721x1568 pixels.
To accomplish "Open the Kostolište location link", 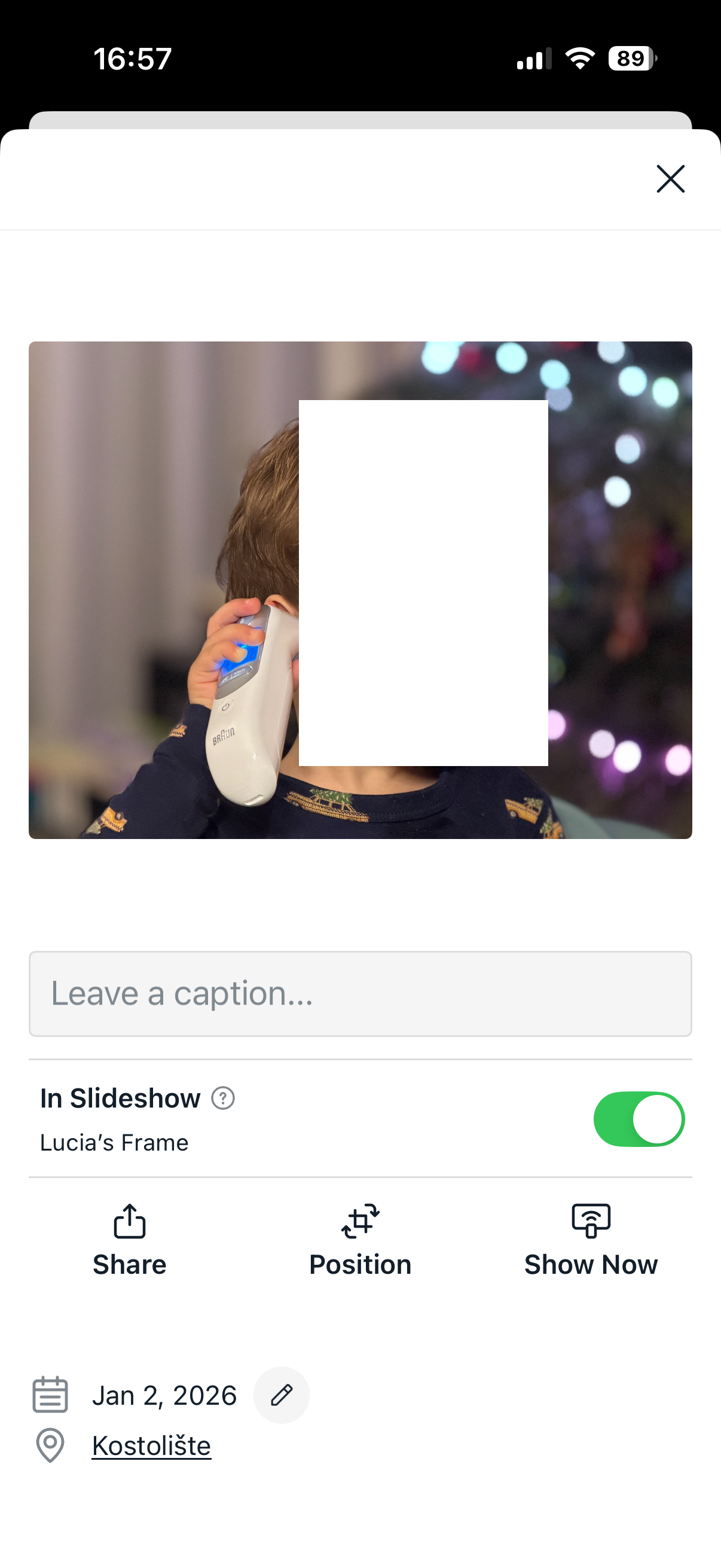I will pos(151,1445).
